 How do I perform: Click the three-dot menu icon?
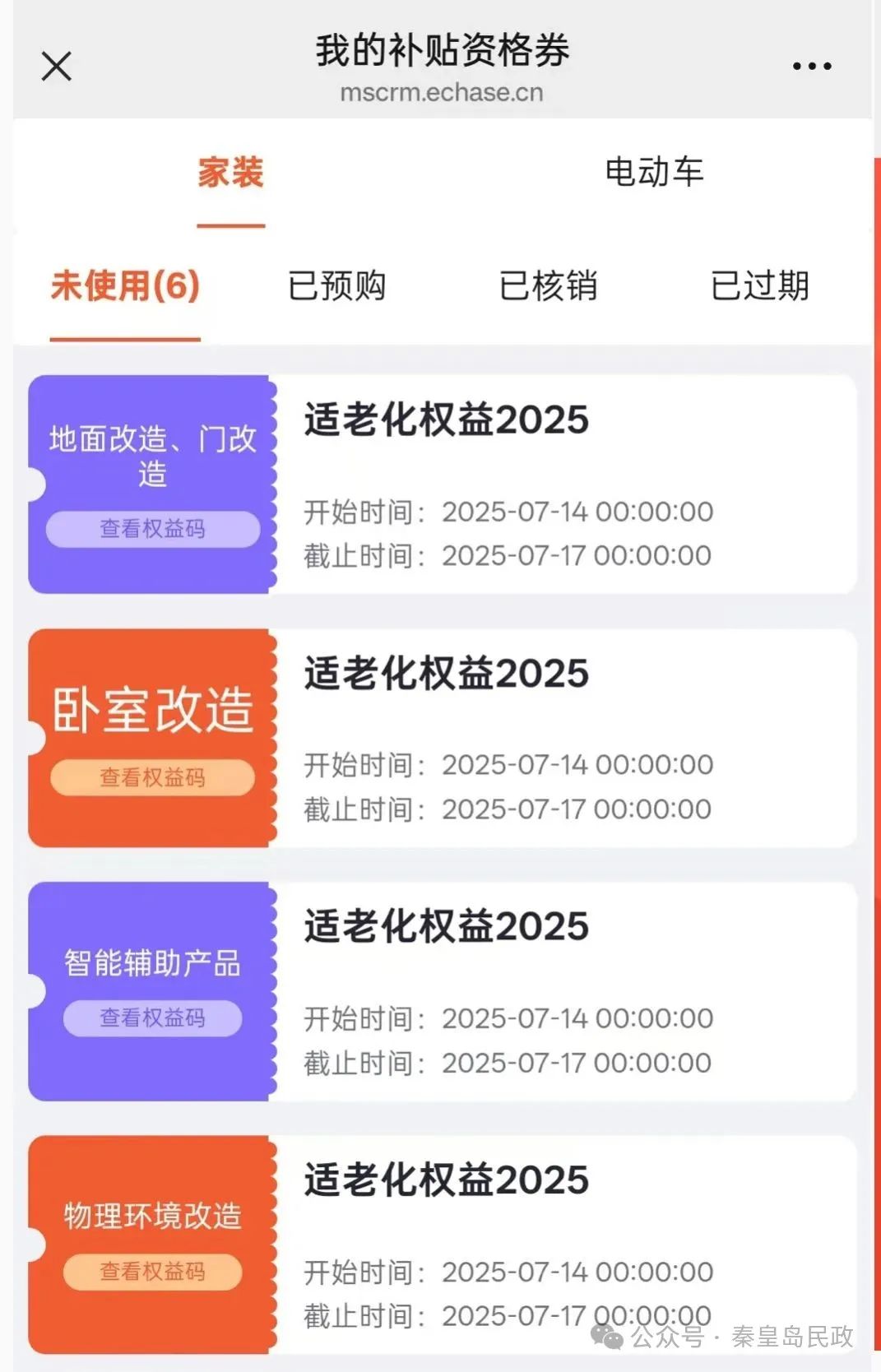810,65
